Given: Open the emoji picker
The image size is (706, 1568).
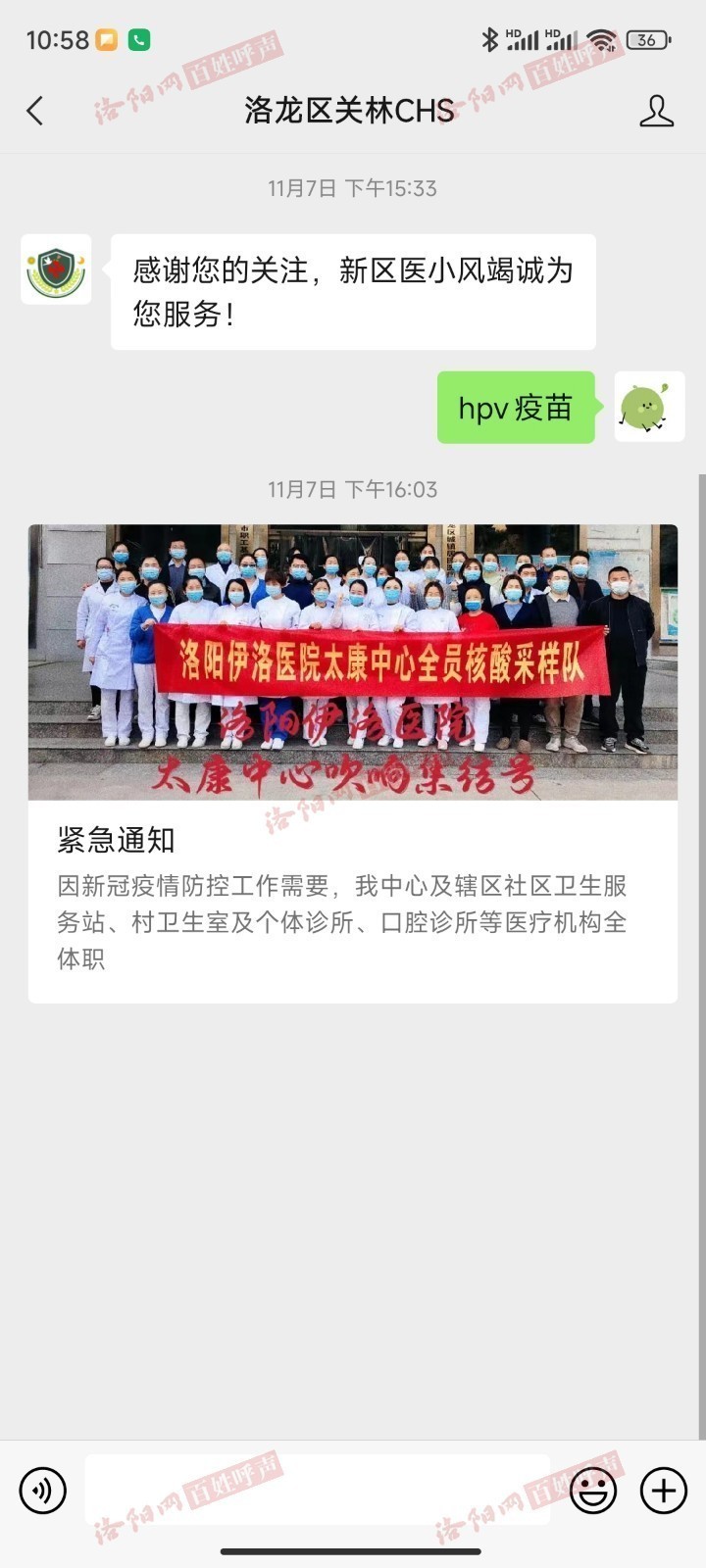Looking at the screenshot, I should pos(593,1491).
